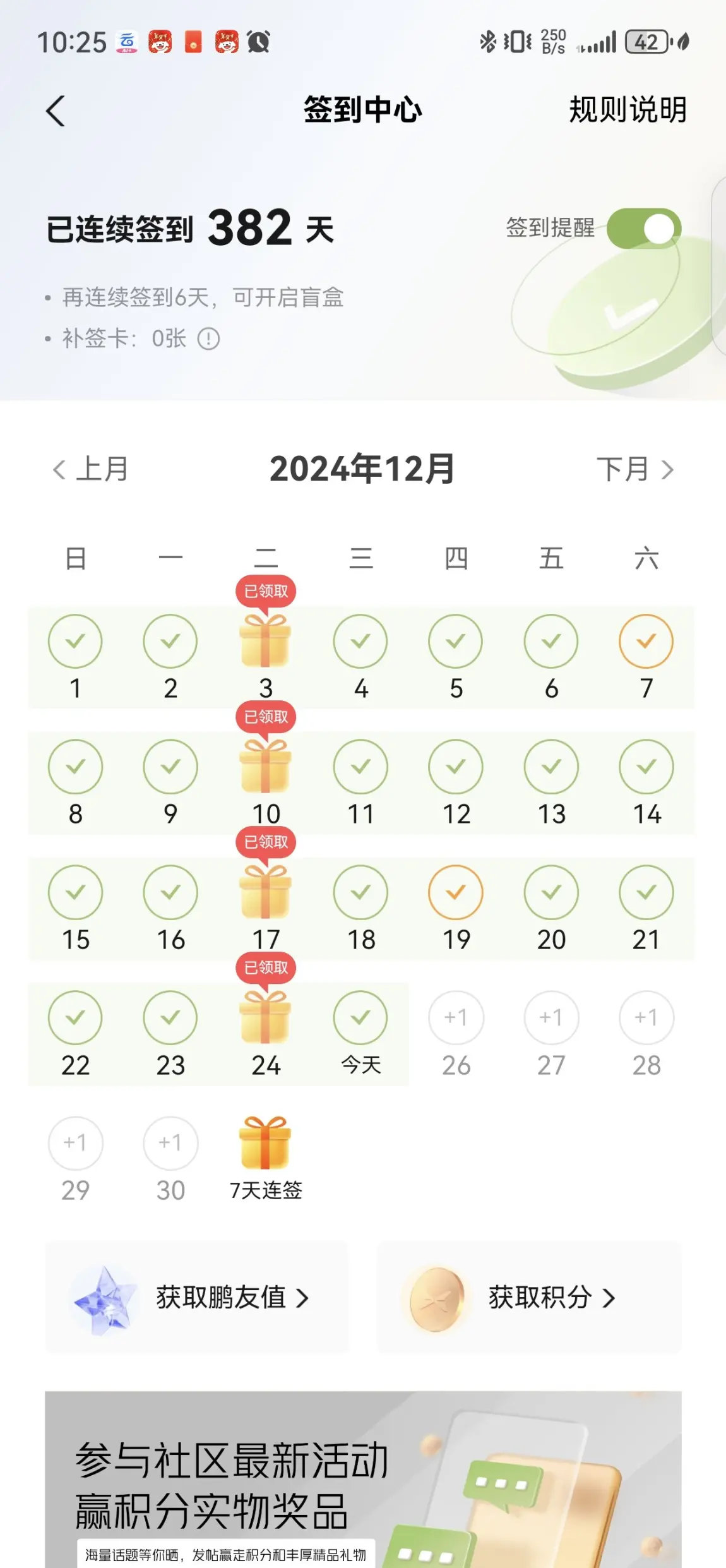Open 获取鹏友值 card
The width and height of the screenshot is (726, 1568).
(196, 1297)
